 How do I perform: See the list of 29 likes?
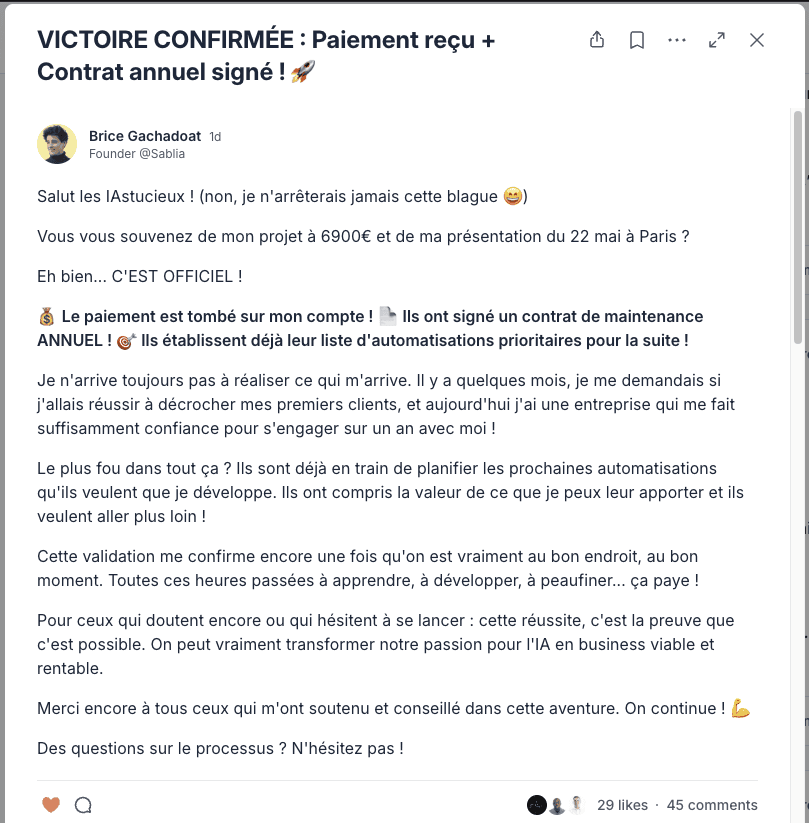[622, 805]
